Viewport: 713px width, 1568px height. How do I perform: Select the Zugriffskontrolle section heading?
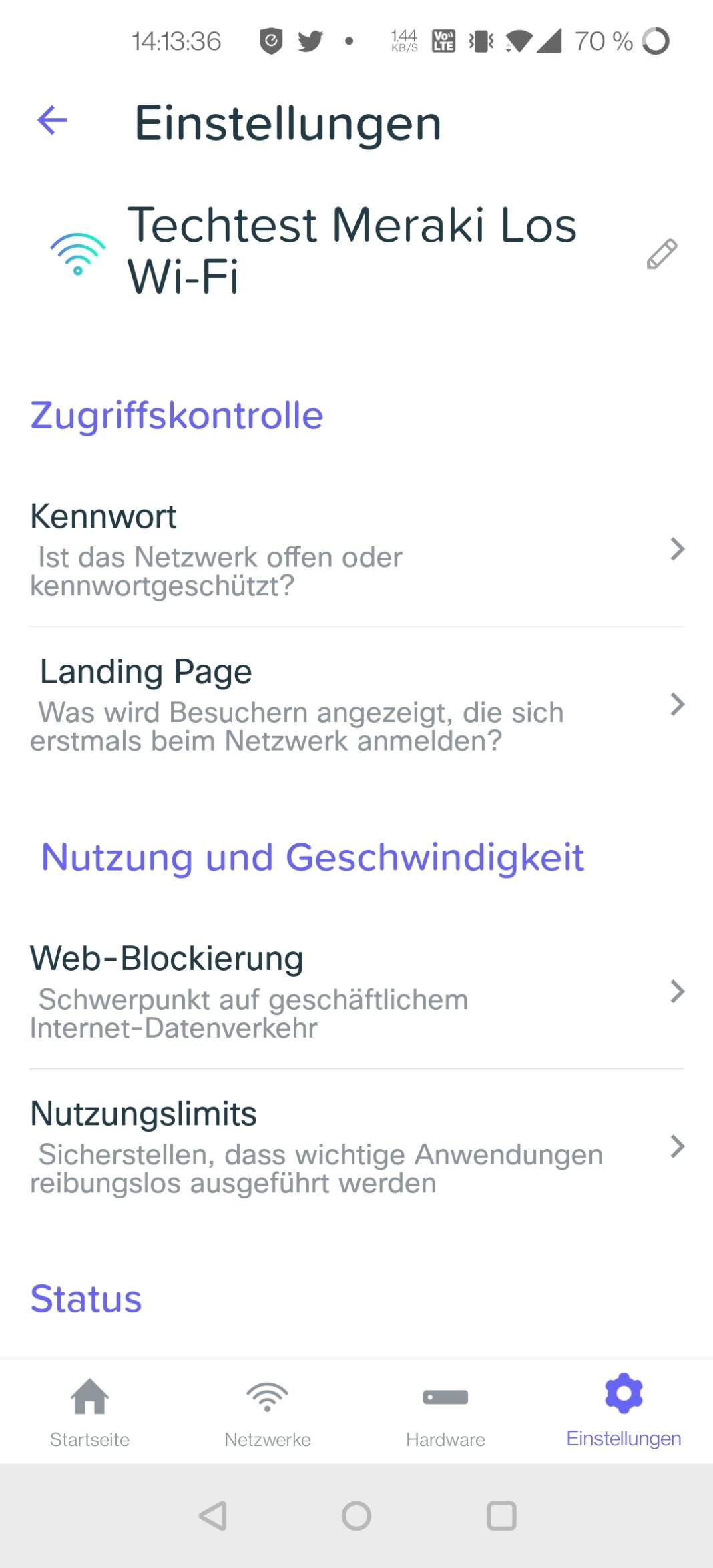pos(176,415)
